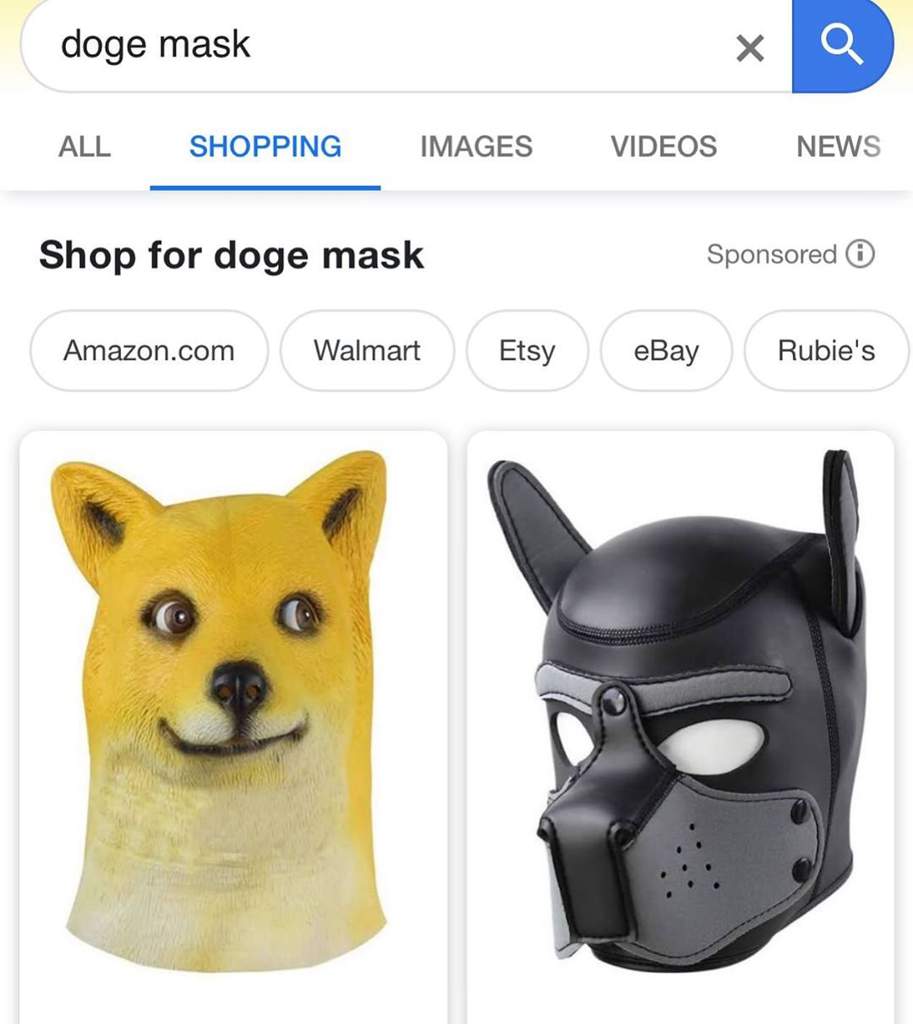
Task: Filter results by Amazon.com chip
Action: 149,351
